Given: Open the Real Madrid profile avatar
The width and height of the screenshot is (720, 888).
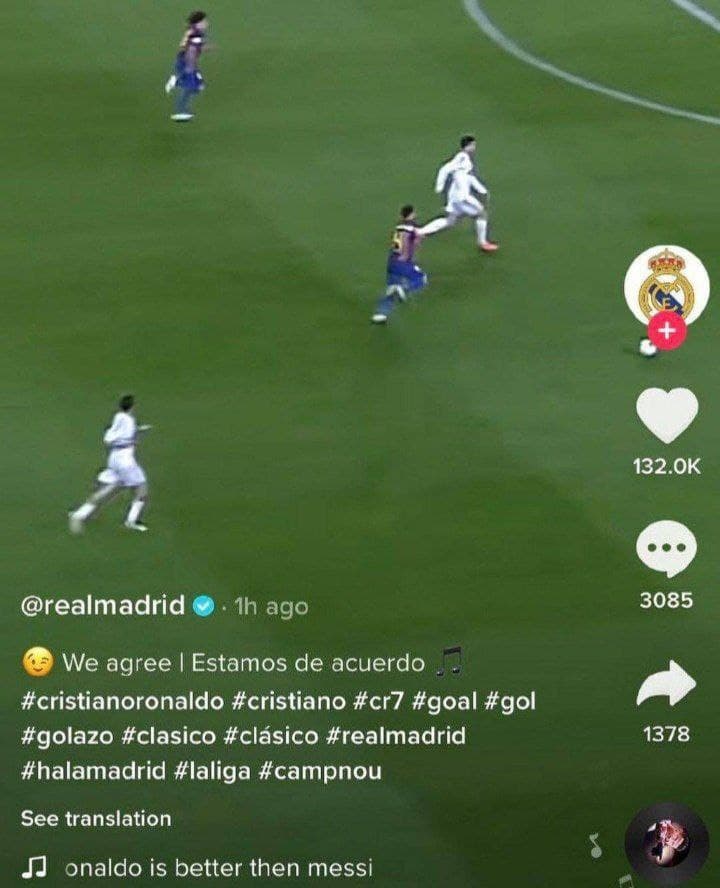Looking at the screenshot, I should [666, 285].
